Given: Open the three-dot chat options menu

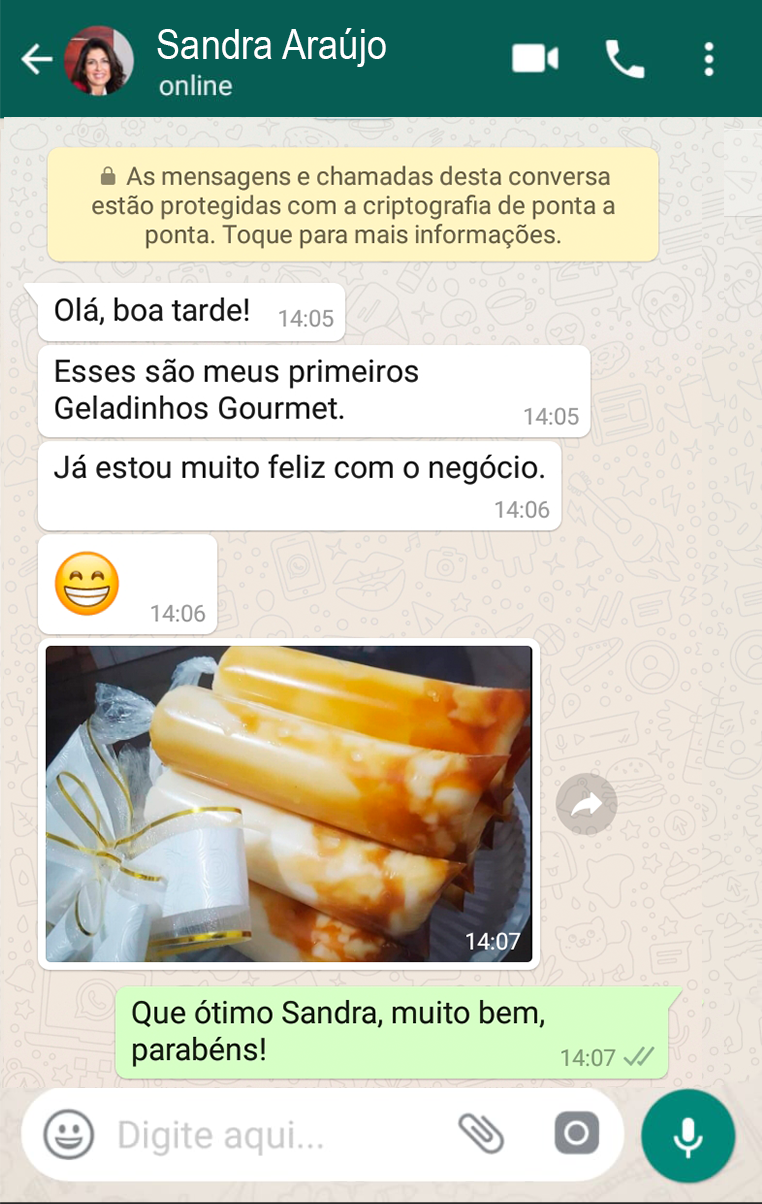Looking at the screenshot, I should click(708, 58).
